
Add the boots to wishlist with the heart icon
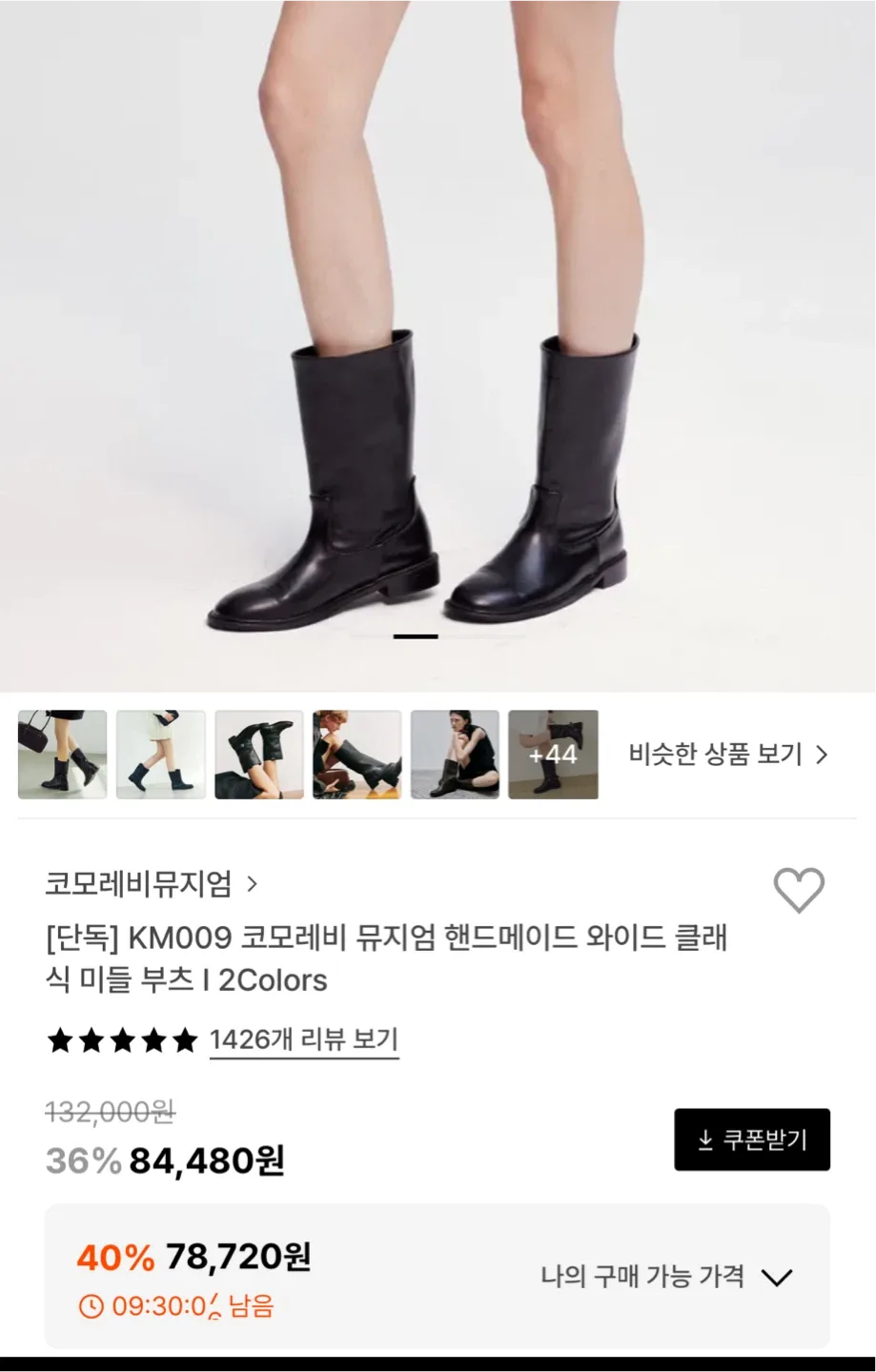coord(798,890)
